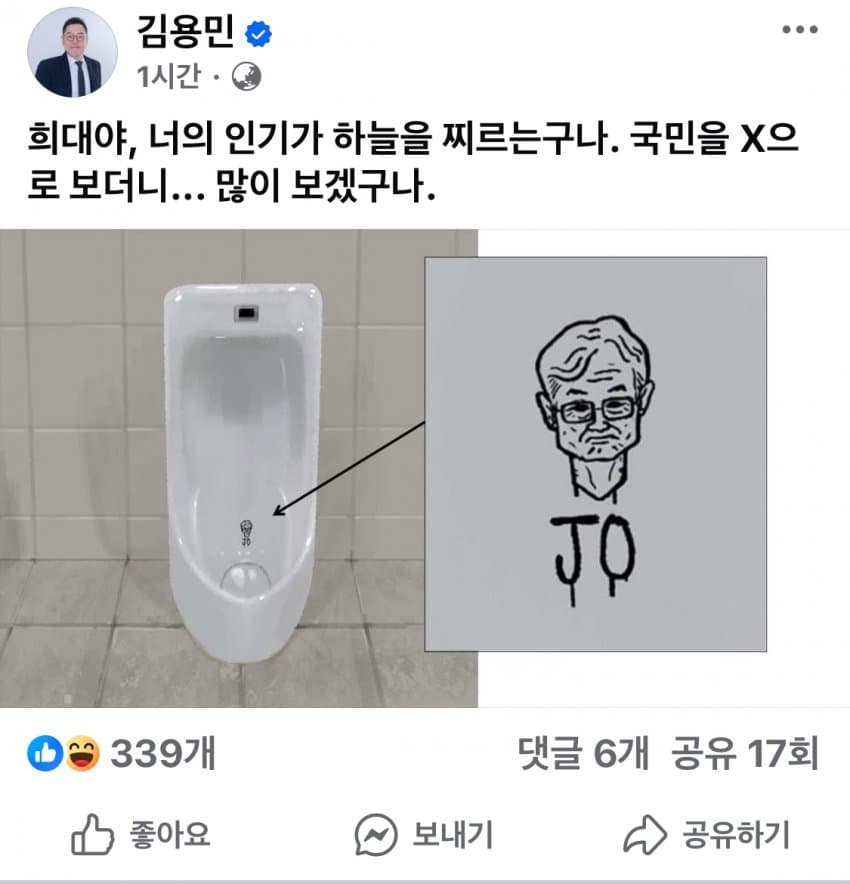Click the blue verified badge next to 김용민
The image size is (850, 884).
pos(260,33)
